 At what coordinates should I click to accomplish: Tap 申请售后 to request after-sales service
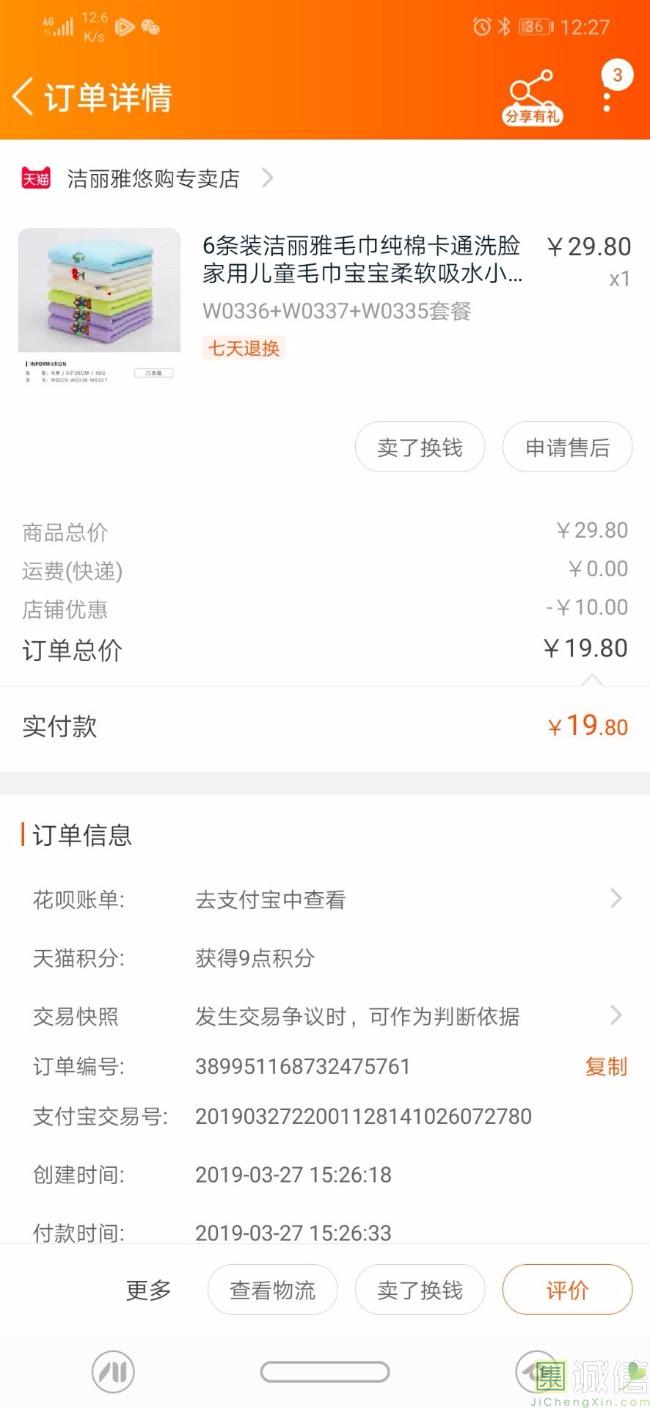(x=567, y=448)
